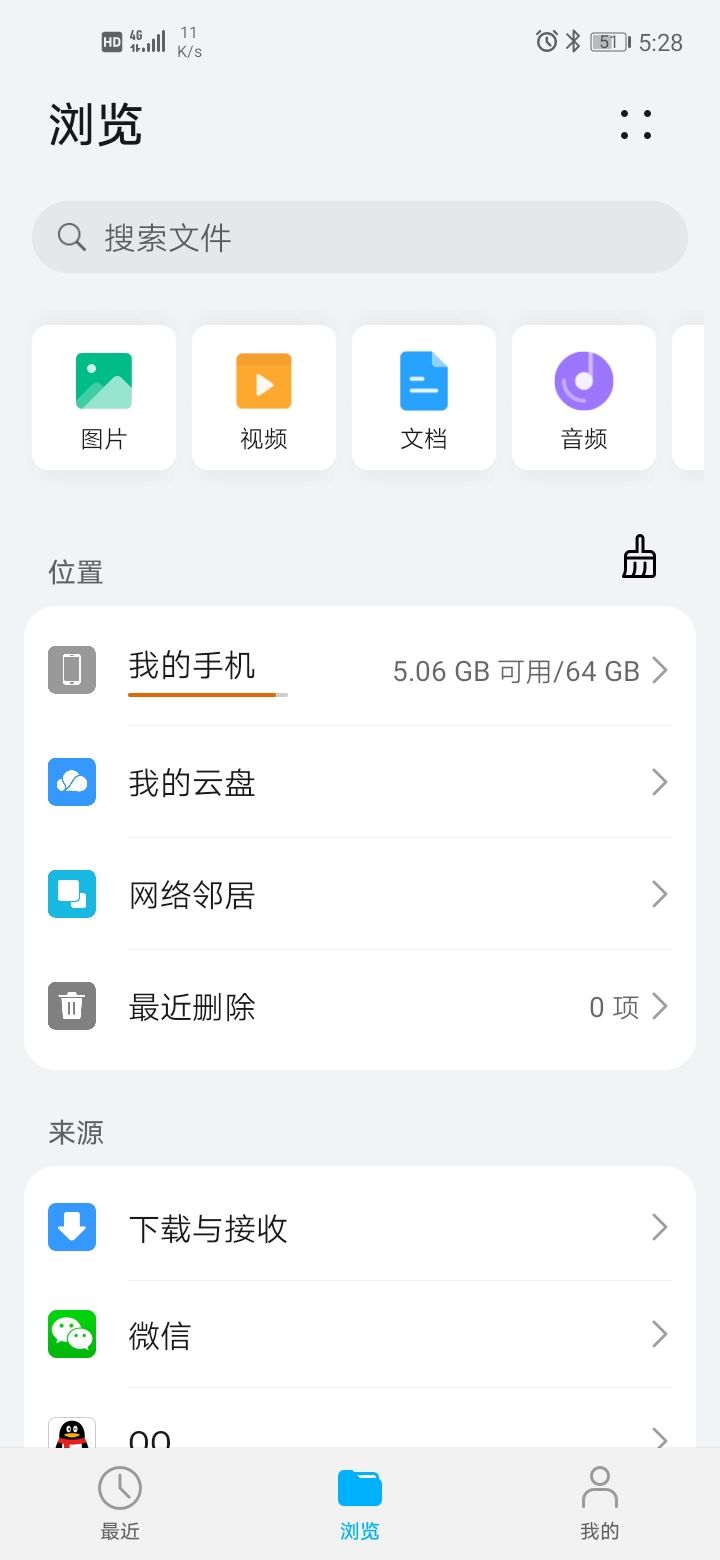Open the 图片 category
Viewport: 720px width, 1560px height.
104,398
